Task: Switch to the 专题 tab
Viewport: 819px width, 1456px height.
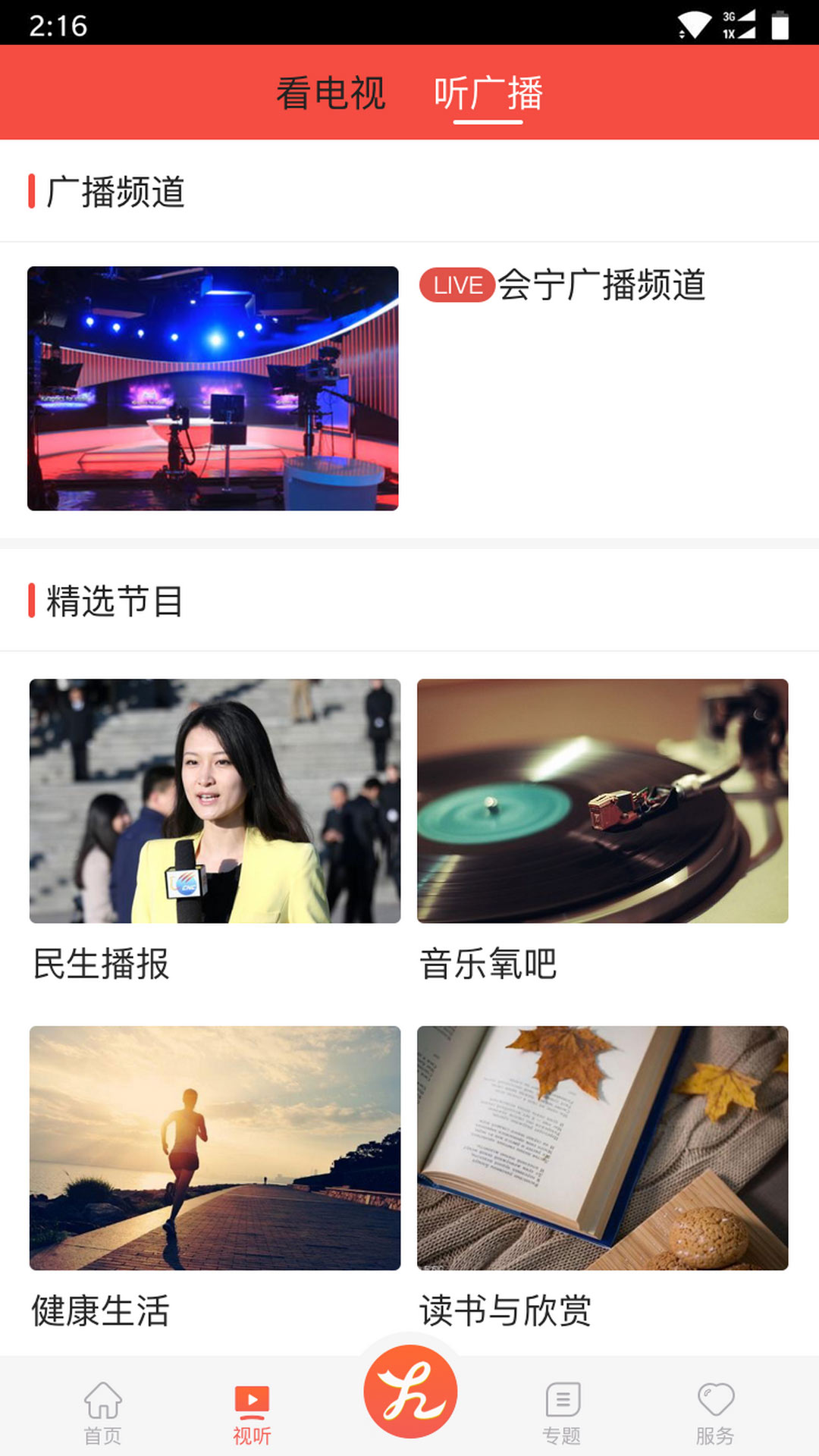Action: click(562, 1412)
